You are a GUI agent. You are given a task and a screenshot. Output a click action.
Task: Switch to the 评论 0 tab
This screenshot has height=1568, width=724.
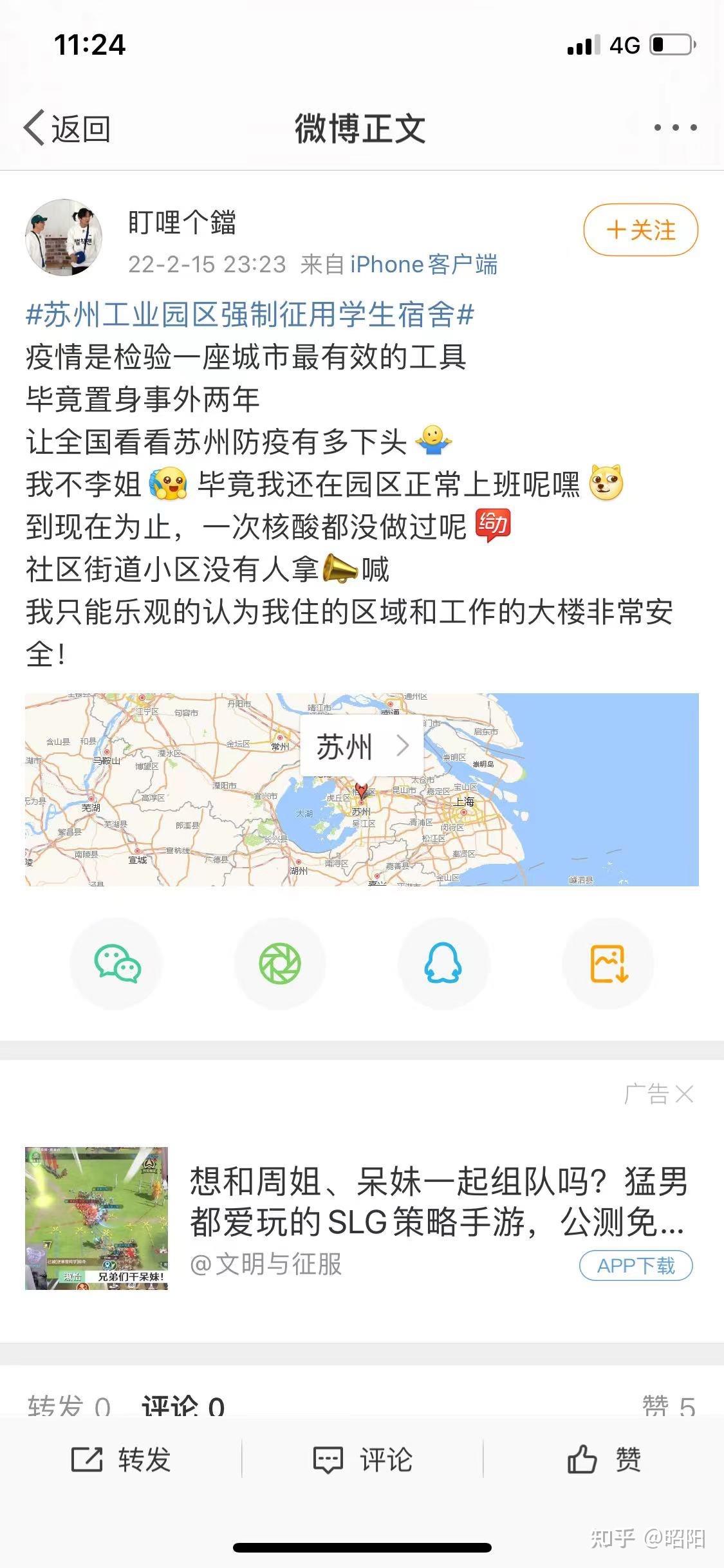click(183, 1406)
